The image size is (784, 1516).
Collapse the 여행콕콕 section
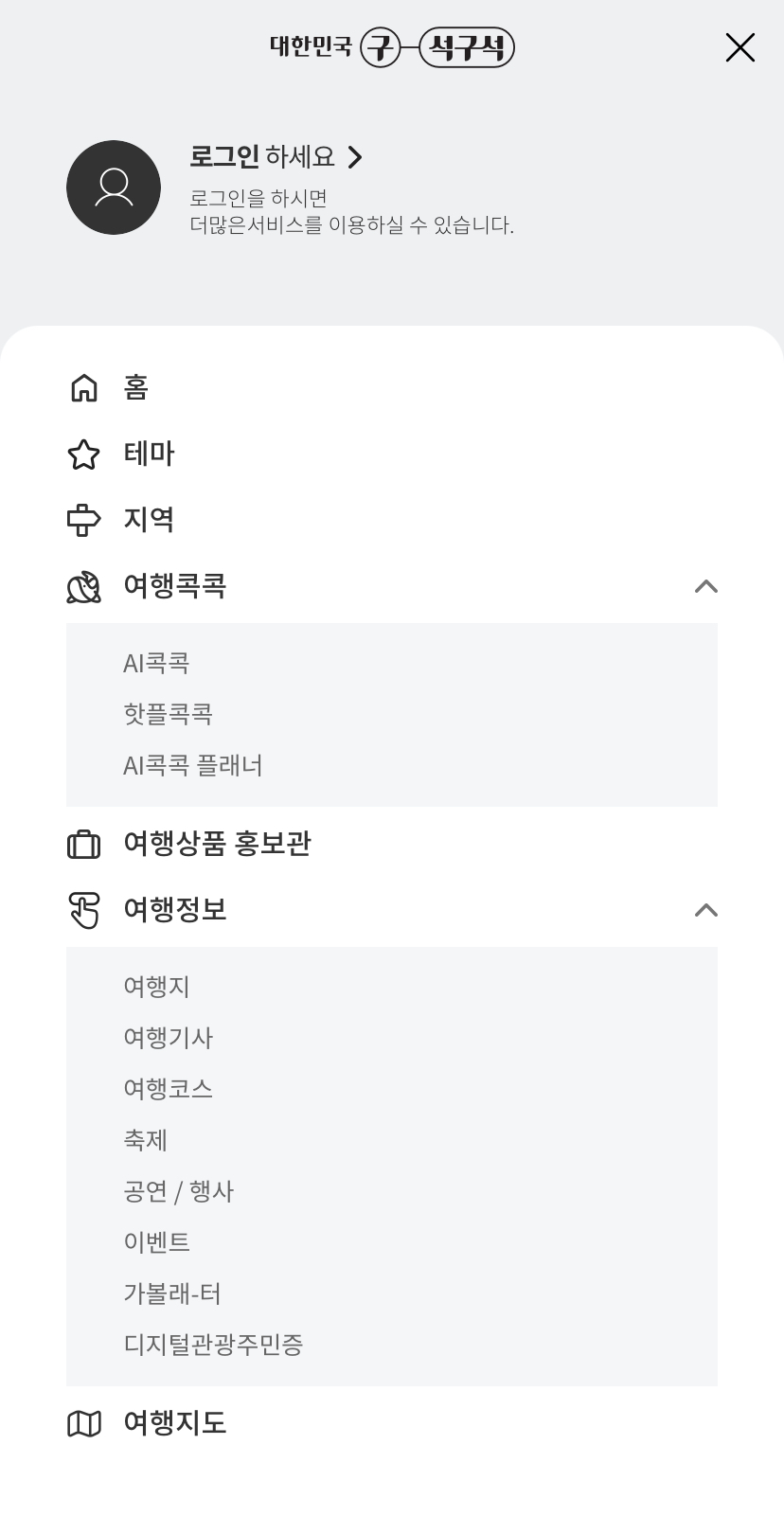[705, 587]
